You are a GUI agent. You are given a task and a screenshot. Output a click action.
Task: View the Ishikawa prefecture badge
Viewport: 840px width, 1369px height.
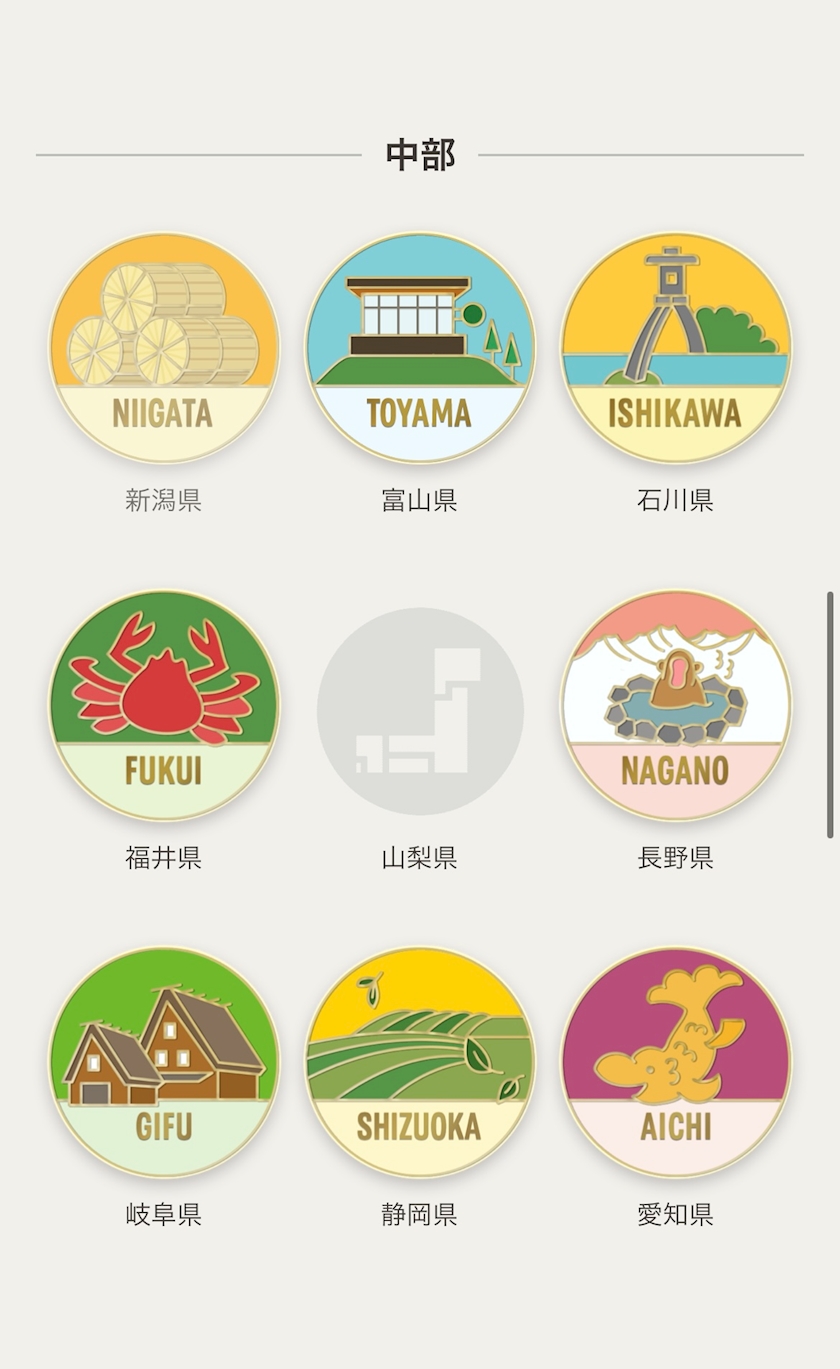tap(676, 348)
